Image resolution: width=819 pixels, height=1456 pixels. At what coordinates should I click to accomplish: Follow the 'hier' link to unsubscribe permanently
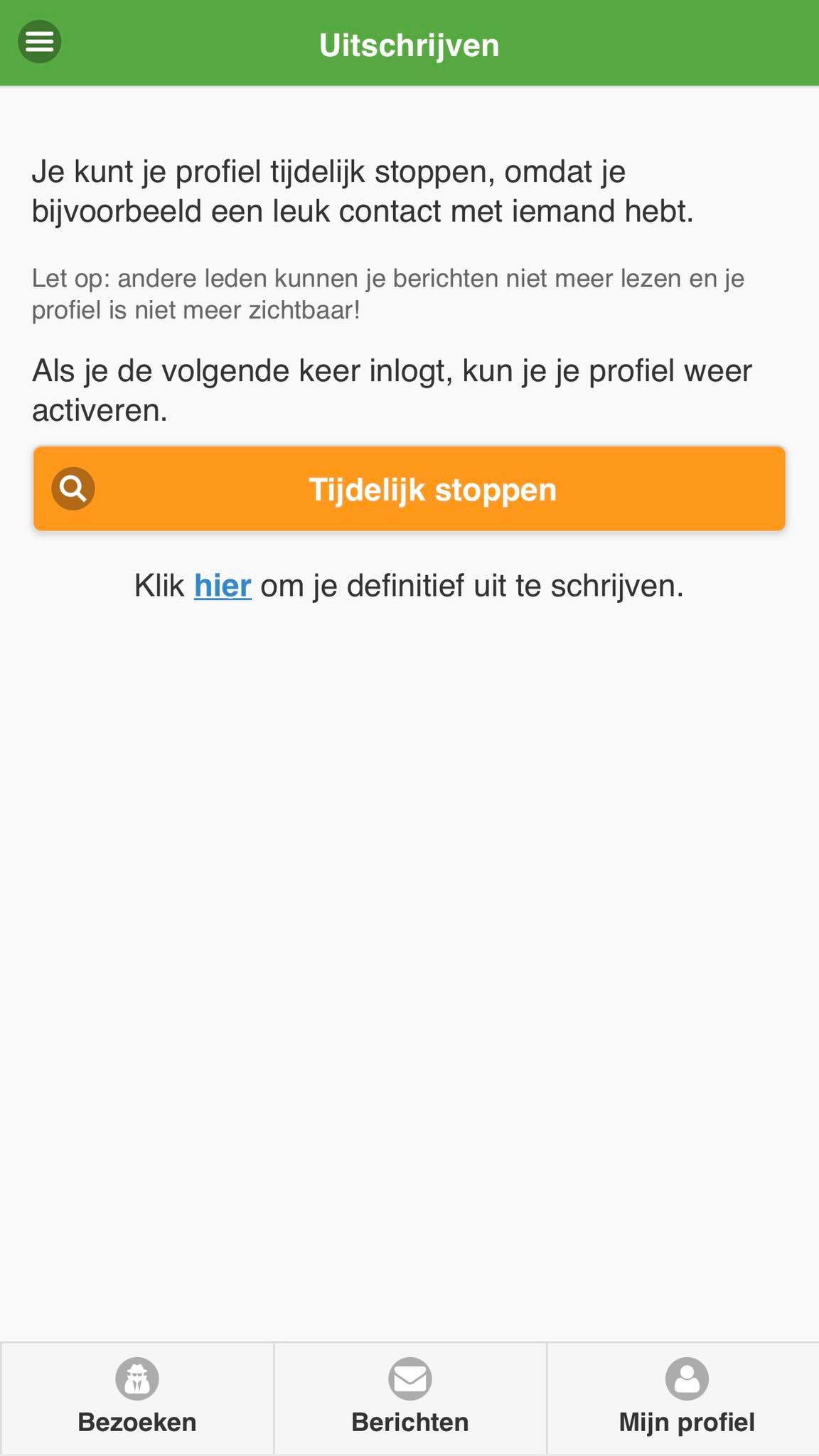pos(223,586)
